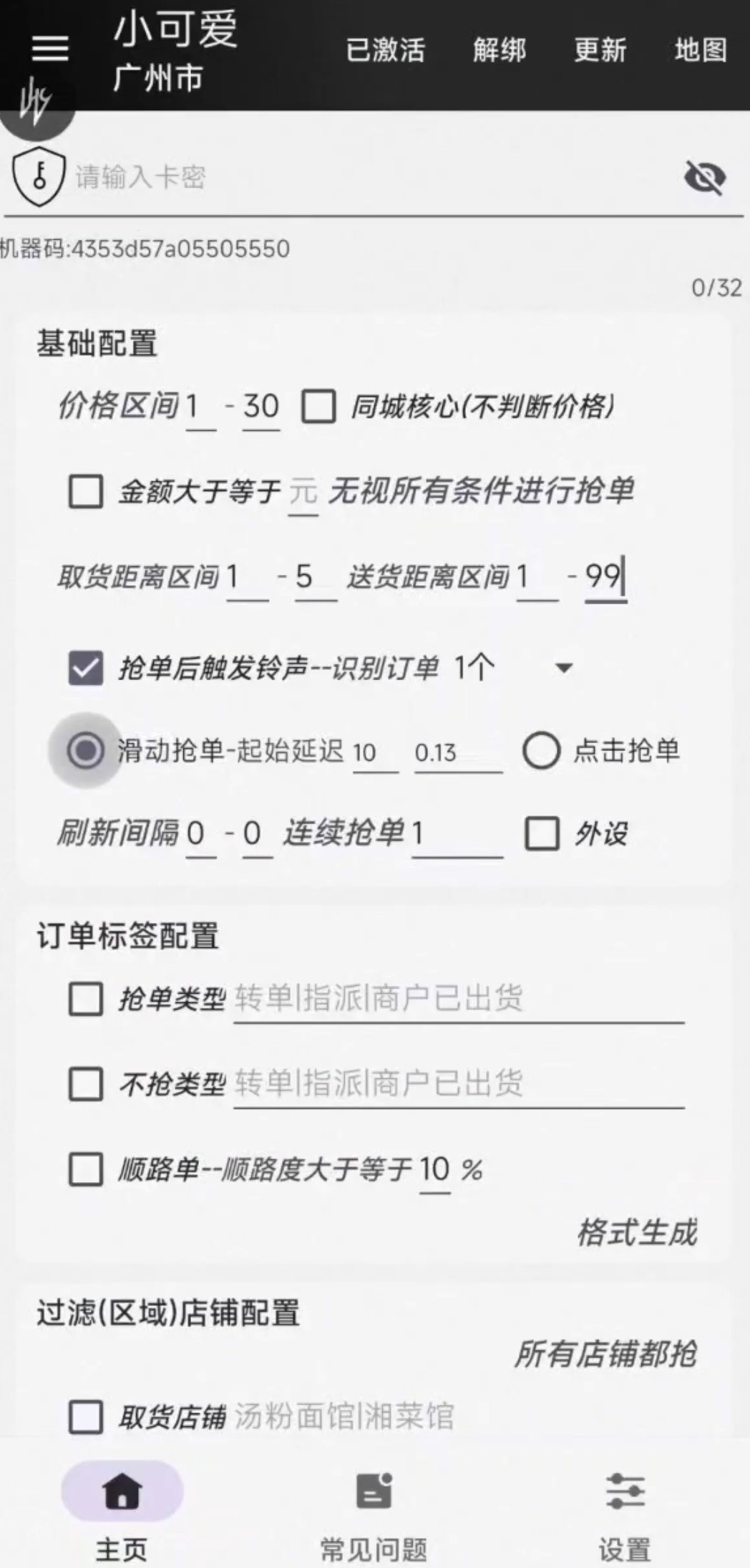Screen dimensions: 750x1568
Task: Expand the 识别订单 1个 dropdown
Action: click(x=563, y=669)
